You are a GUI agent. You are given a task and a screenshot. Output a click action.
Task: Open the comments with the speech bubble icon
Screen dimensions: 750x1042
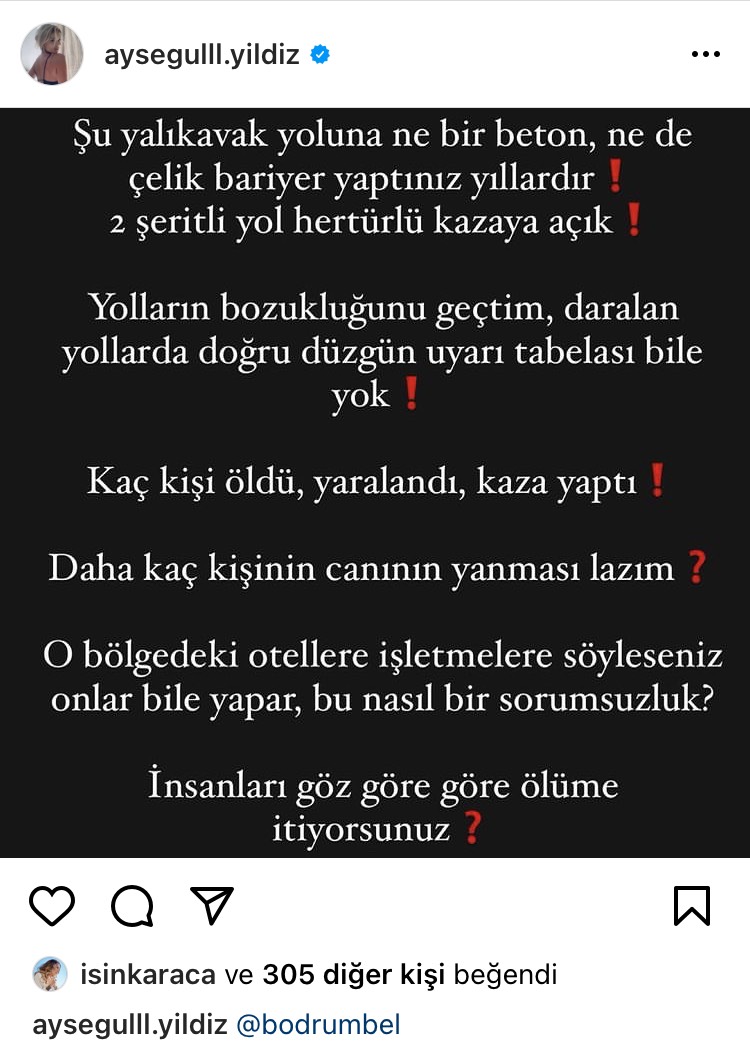click(x=129, y=907)
